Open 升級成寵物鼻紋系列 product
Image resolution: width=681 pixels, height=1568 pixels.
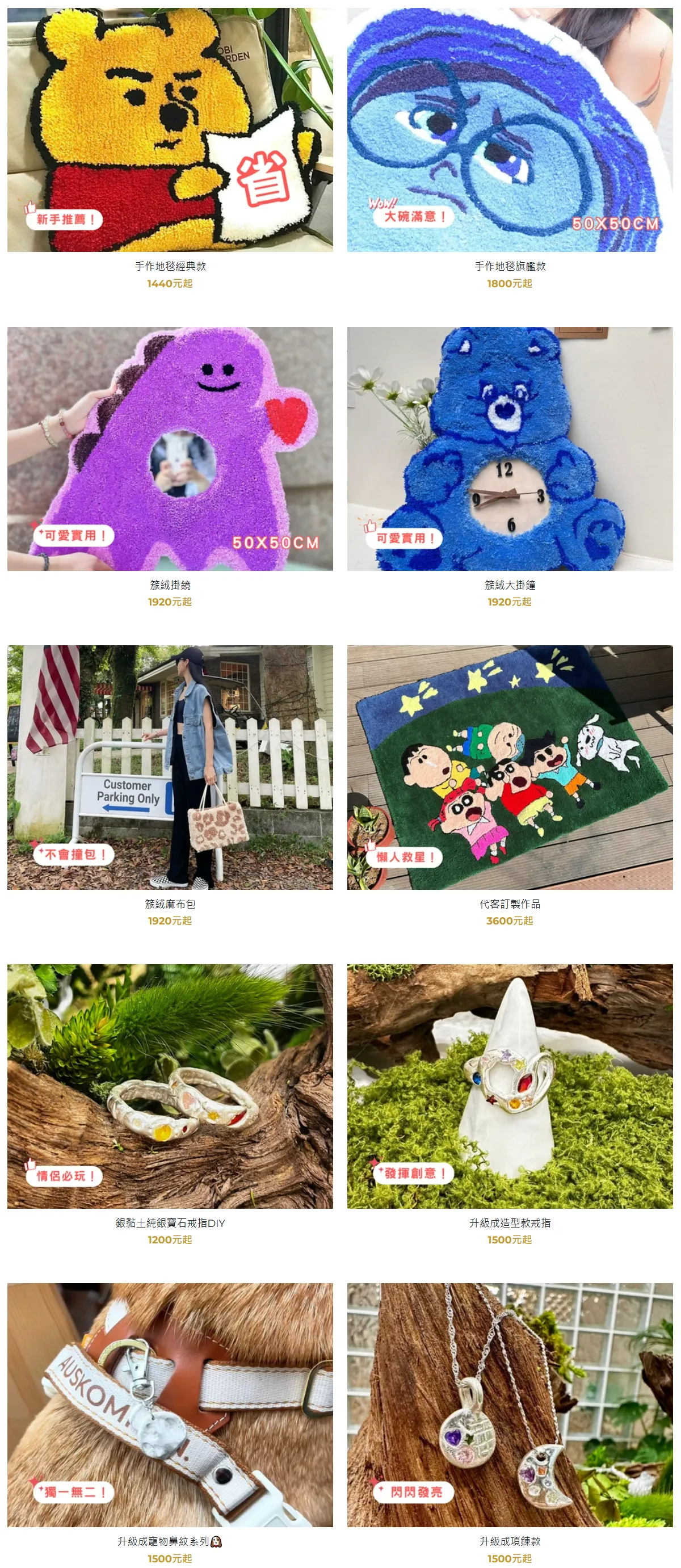click(x=170, y=1404)
